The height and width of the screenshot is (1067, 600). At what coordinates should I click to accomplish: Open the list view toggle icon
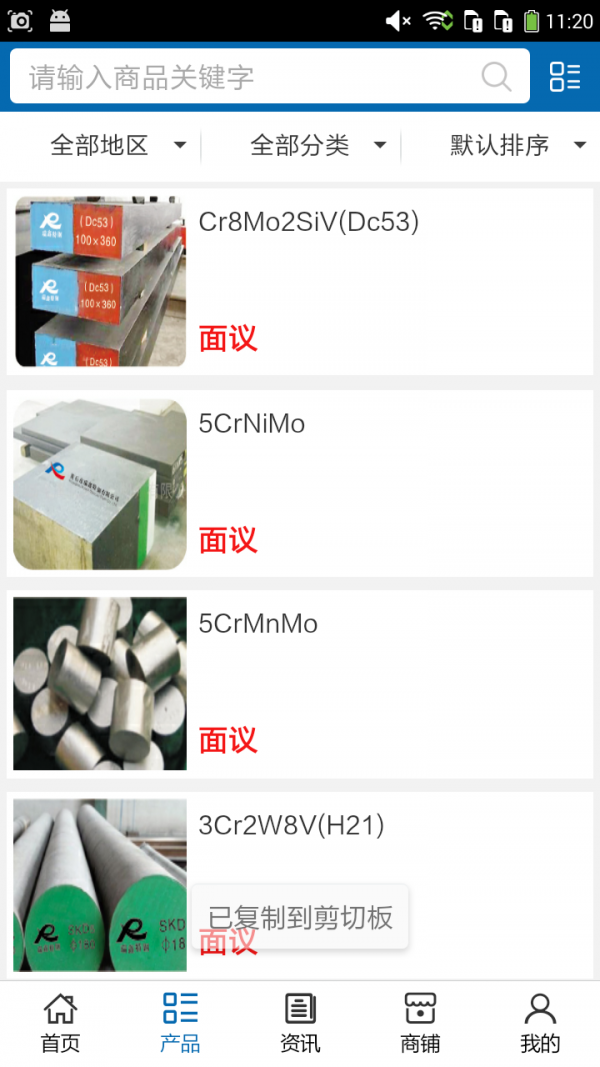pos(565,77)
